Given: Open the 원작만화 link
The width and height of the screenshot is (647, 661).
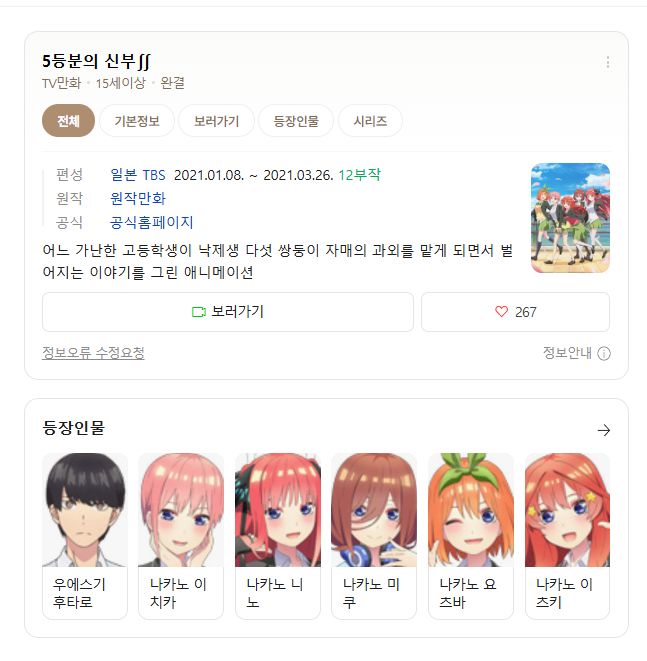Looking at the screenshot, I should 138,198.
